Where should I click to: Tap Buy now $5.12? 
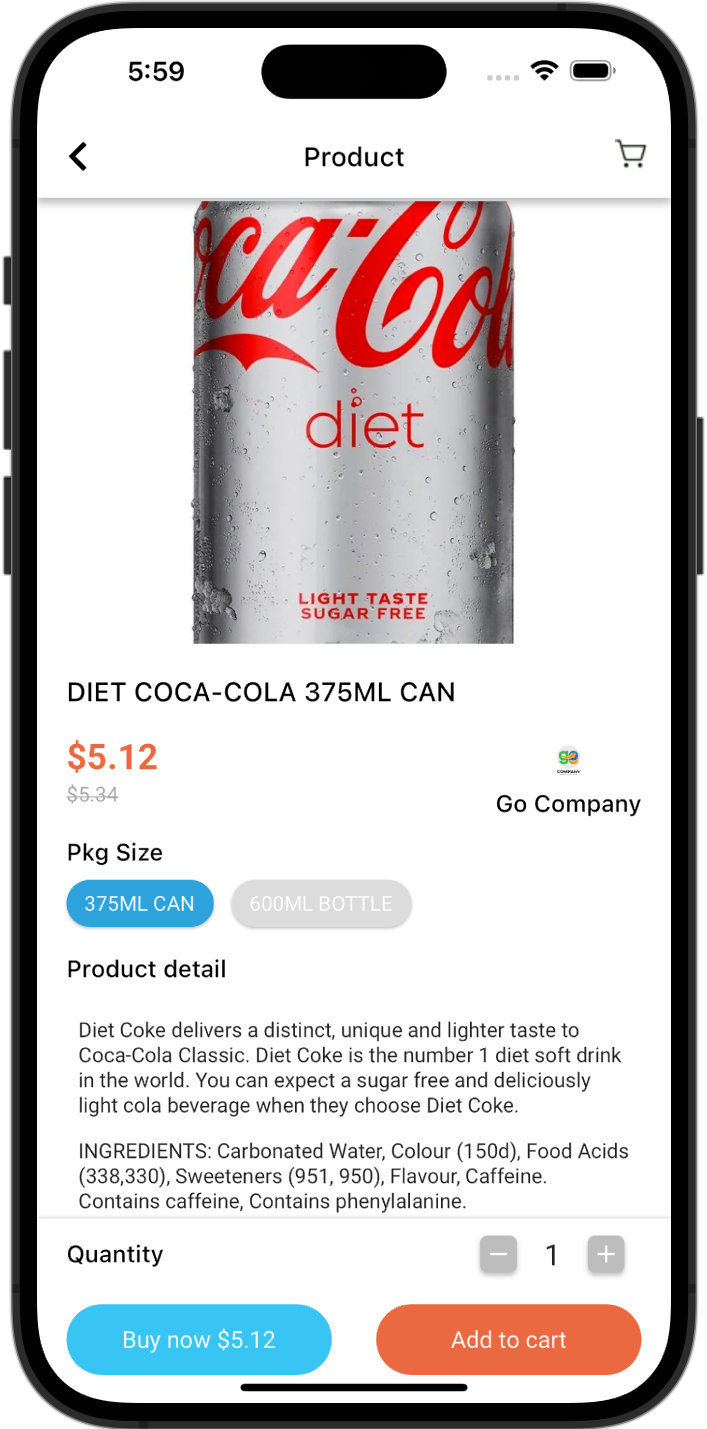click(x=199, y=1340)
